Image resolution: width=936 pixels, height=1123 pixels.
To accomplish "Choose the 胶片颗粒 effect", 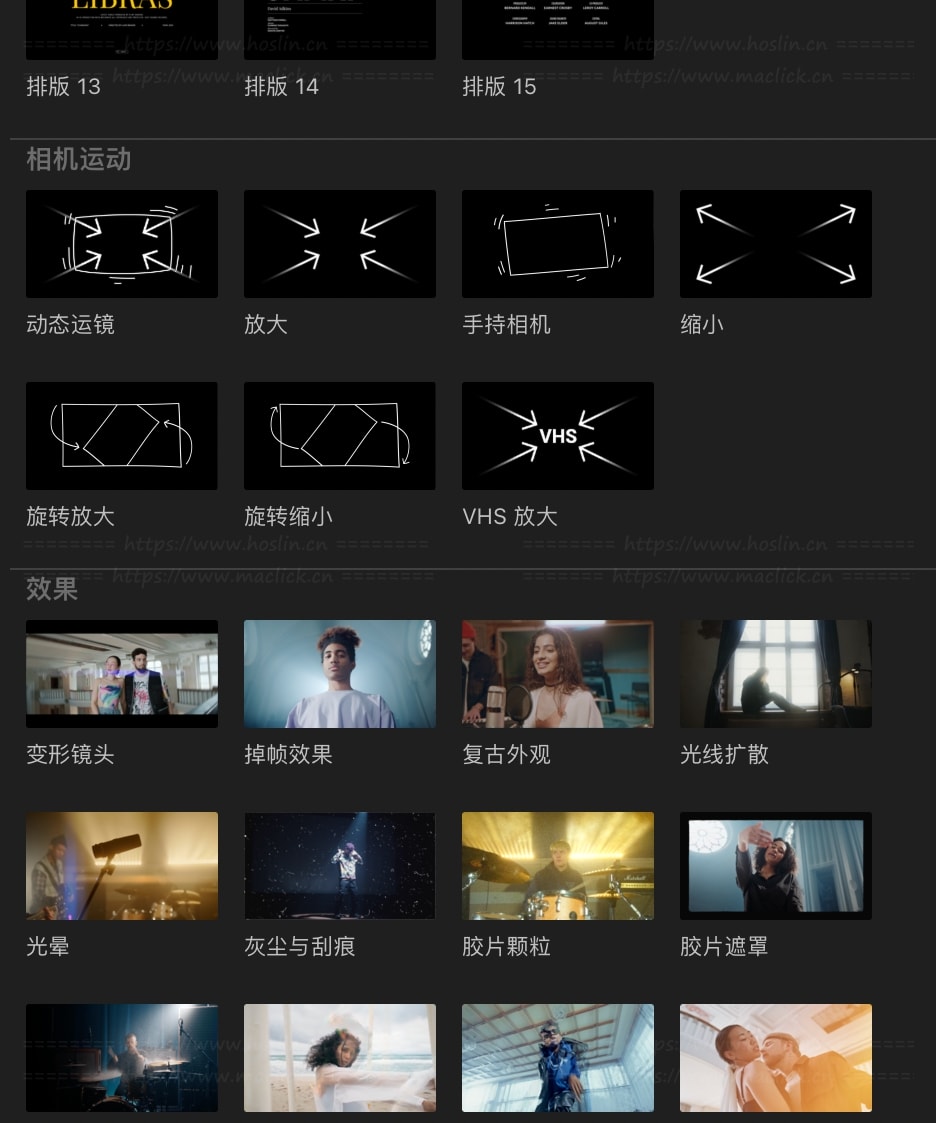I will 557,865.
